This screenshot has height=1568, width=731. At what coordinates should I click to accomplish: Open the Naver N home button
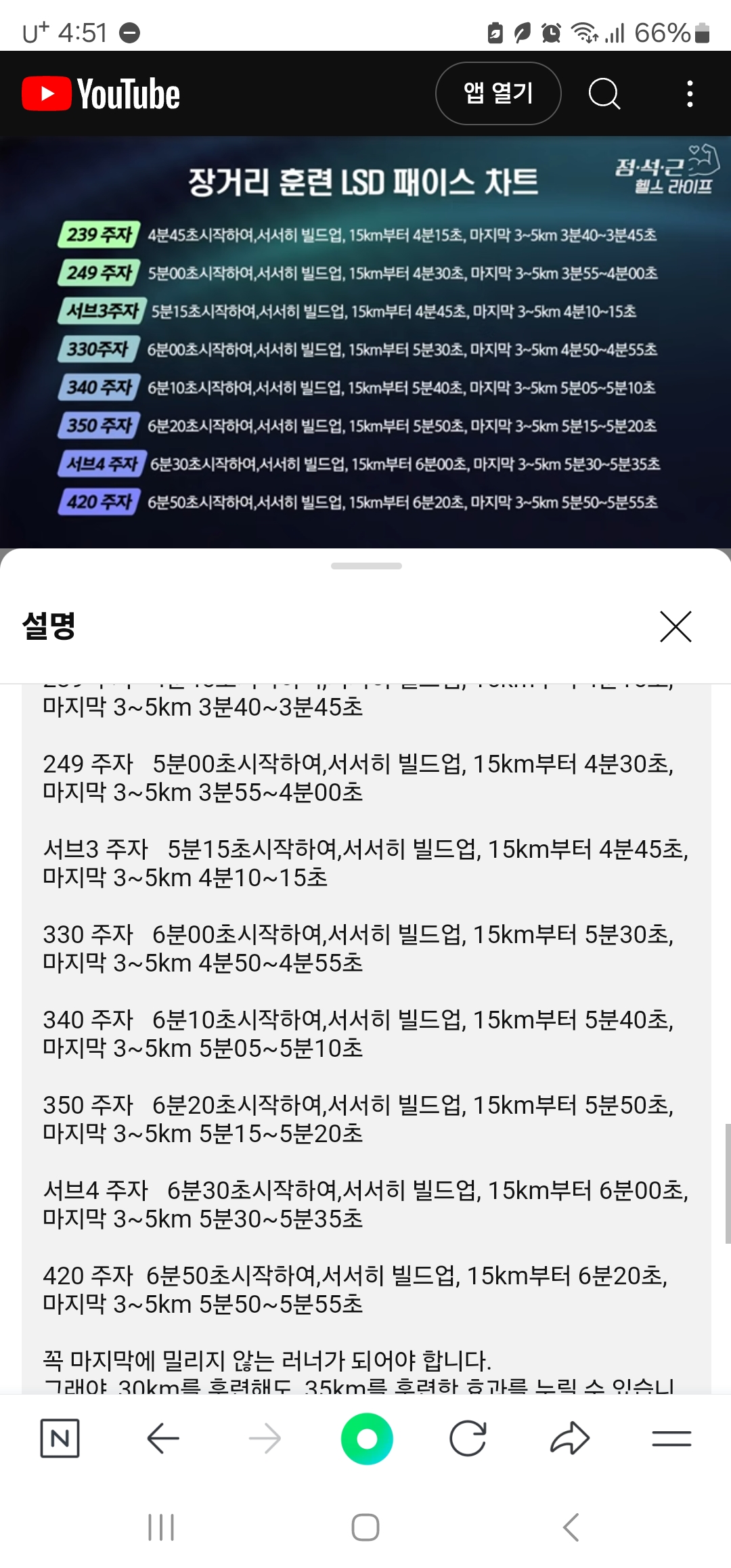click(x=60, y=1439)
